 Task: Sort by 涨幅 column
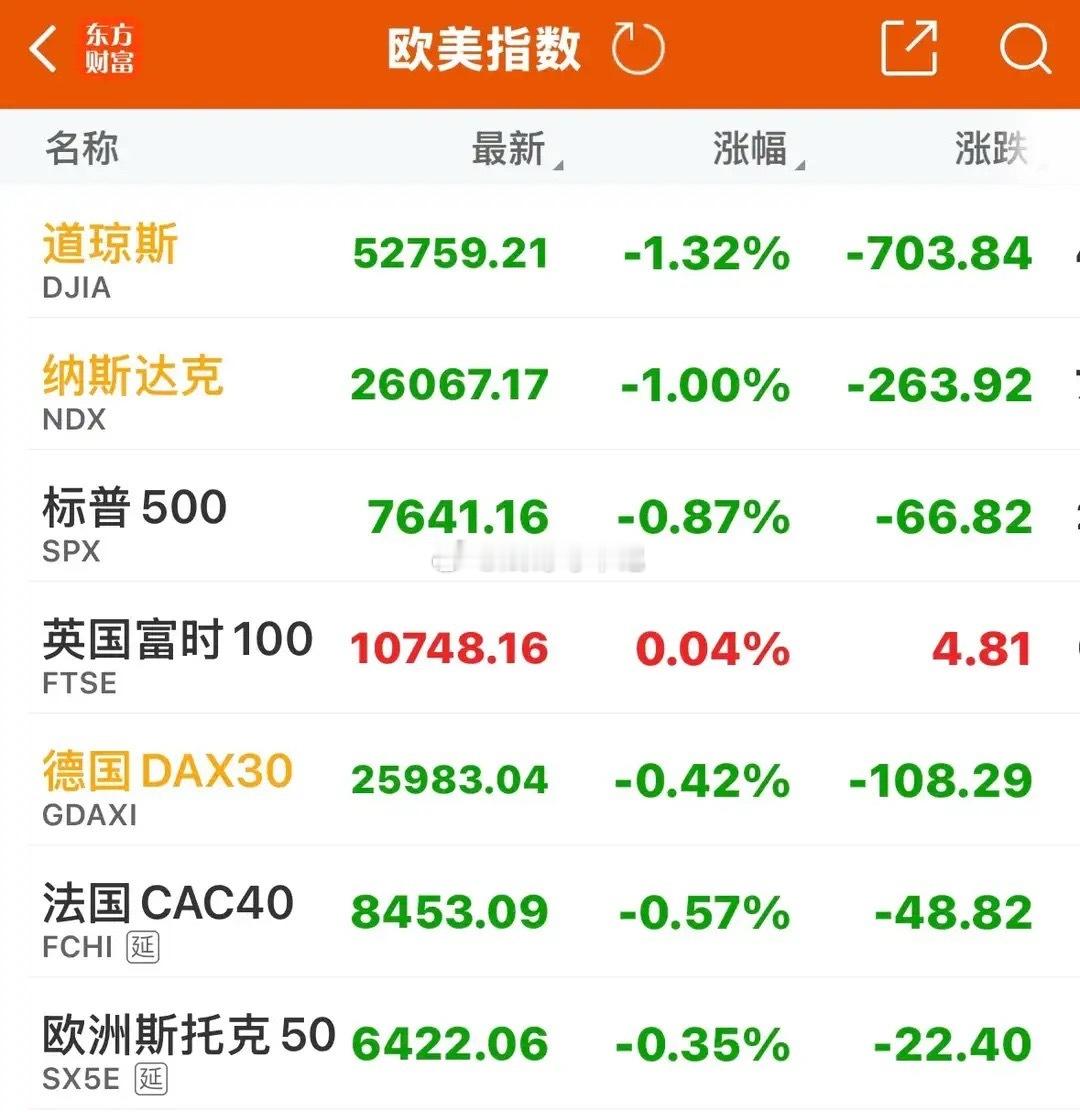click(x=758, y=150)
